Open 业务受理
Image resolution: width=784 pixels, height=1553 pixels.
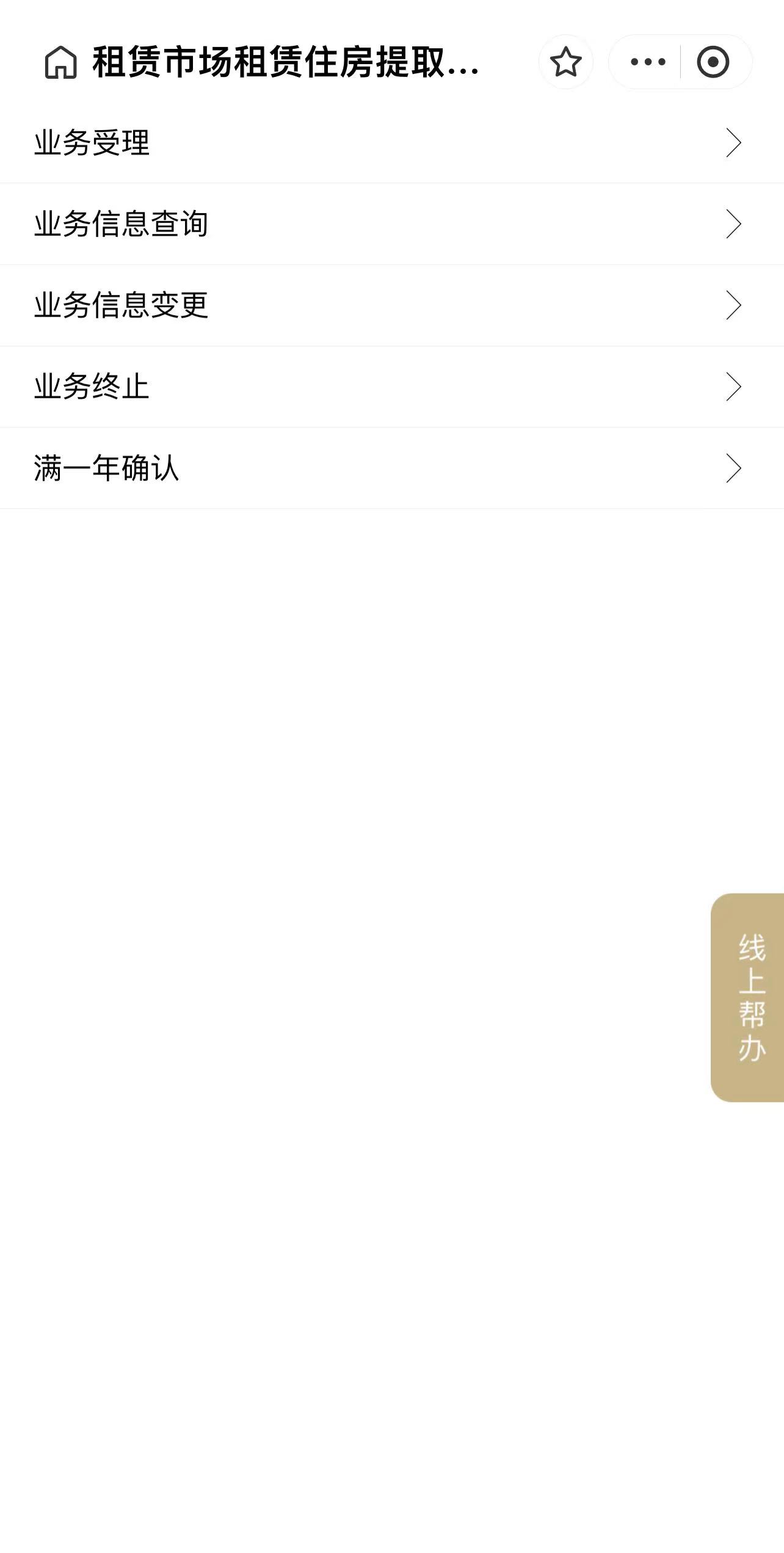[391, 143]
